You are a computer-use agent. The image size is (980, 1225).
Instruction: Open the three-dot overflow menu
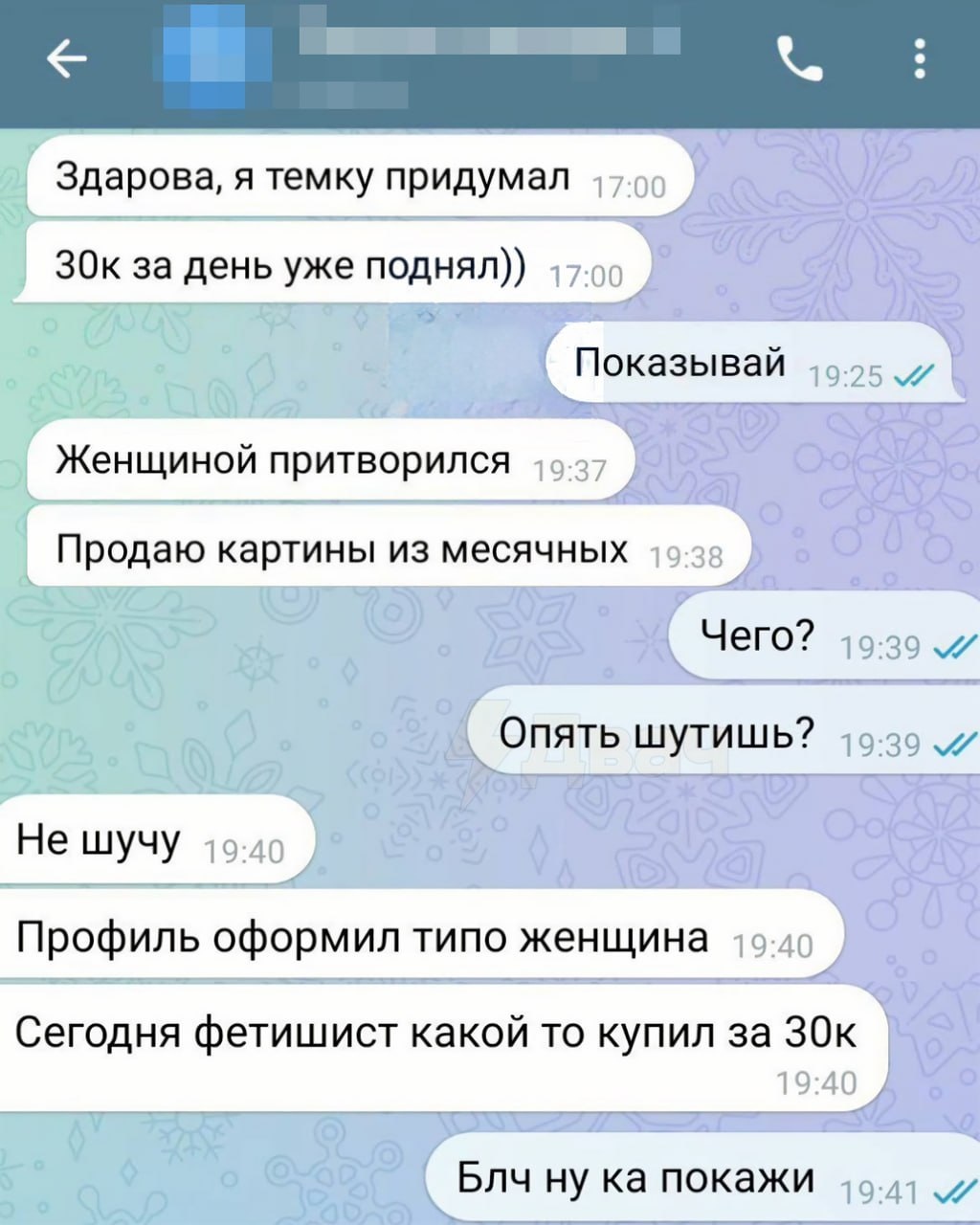(920, 59)
